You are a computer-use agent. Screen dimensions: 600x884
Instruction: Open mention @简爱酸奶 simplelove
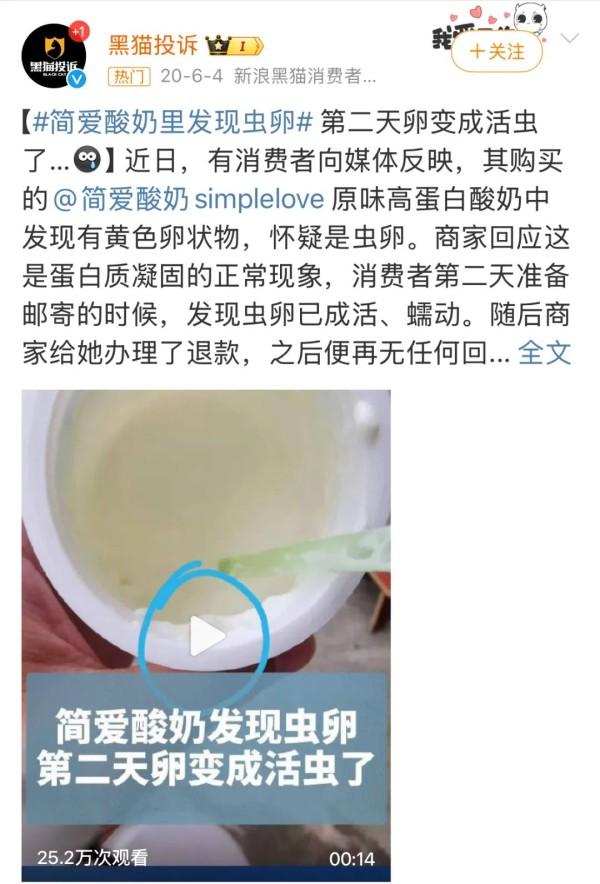click(189, 200)
